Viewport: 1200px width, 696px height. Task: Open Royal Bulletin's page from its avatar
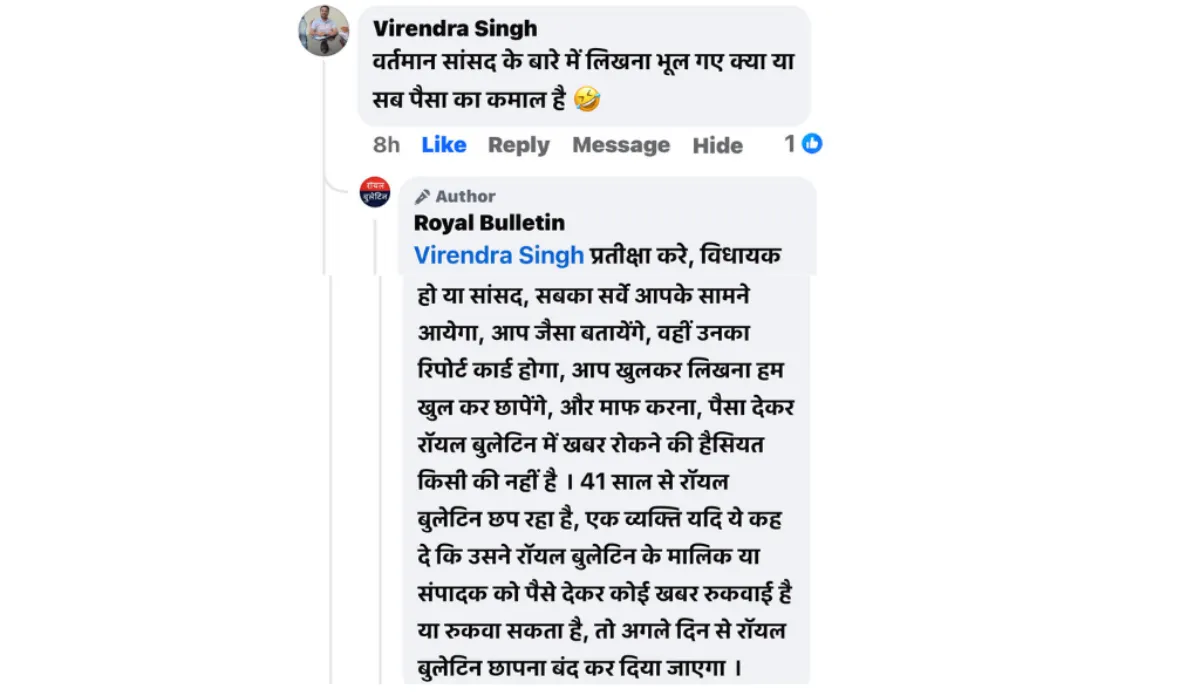(x=376, y=191)
